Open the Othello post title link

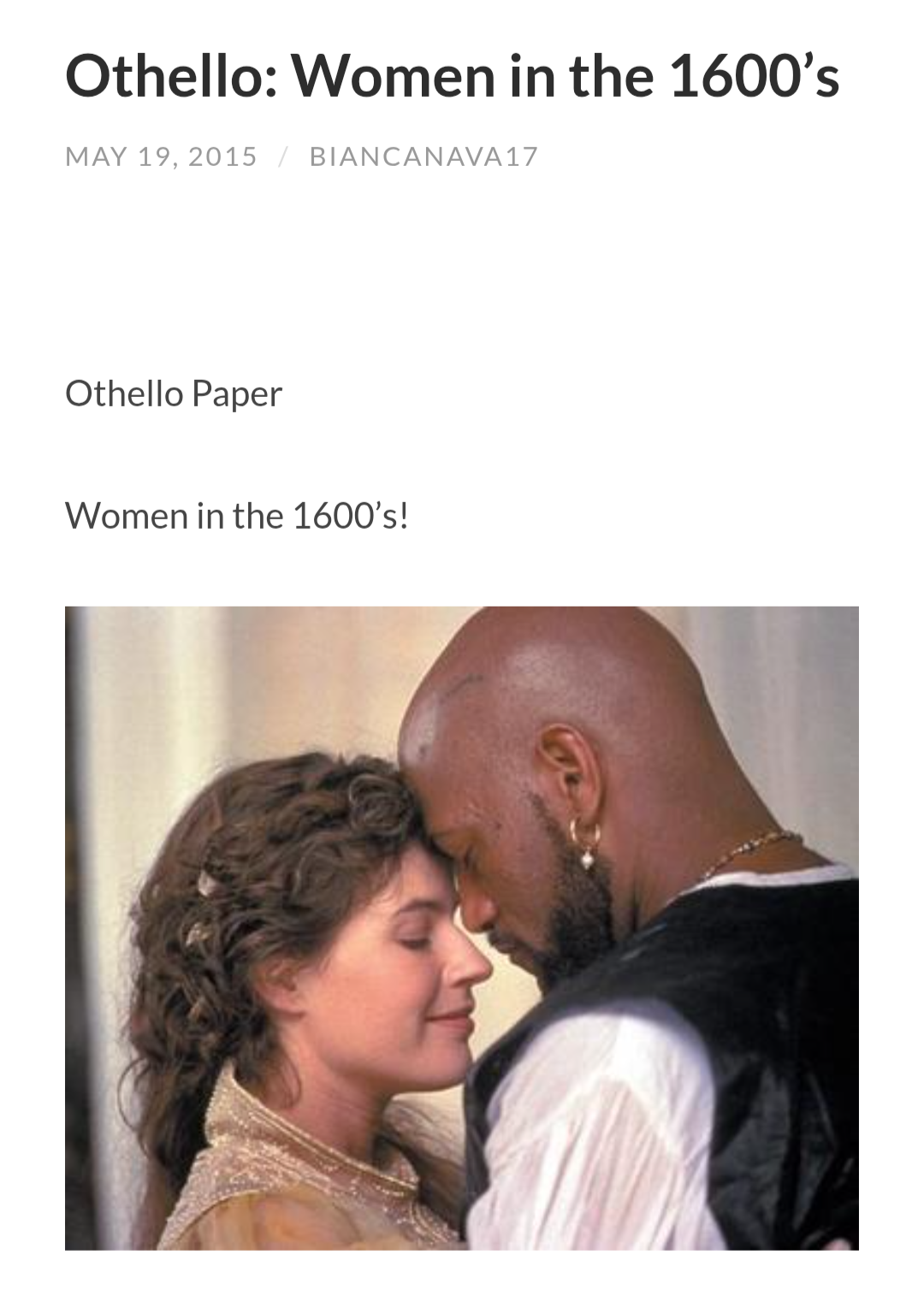452,75
